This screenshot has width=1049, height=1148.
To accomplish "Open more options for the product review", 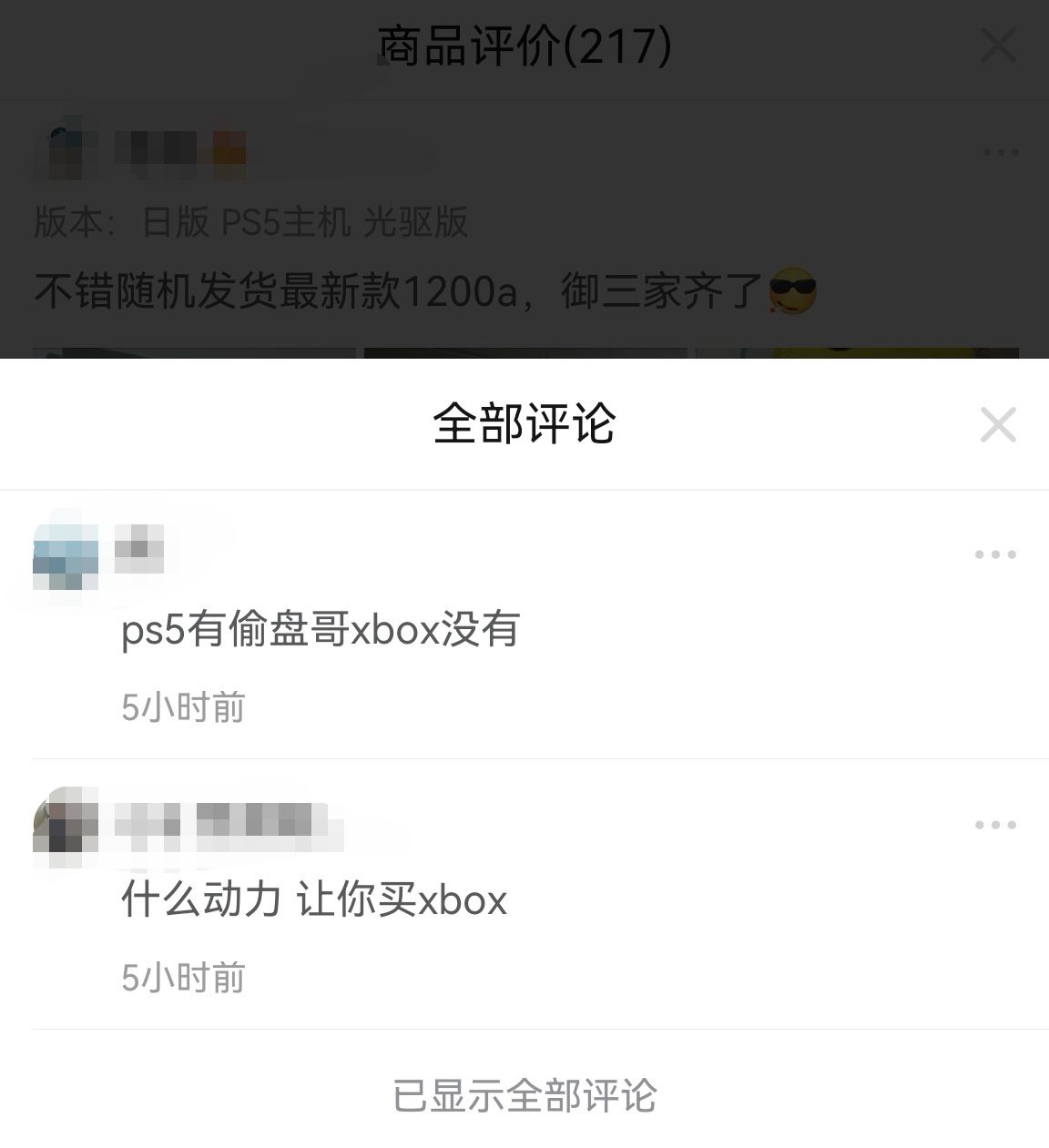I will coord(999,152).
